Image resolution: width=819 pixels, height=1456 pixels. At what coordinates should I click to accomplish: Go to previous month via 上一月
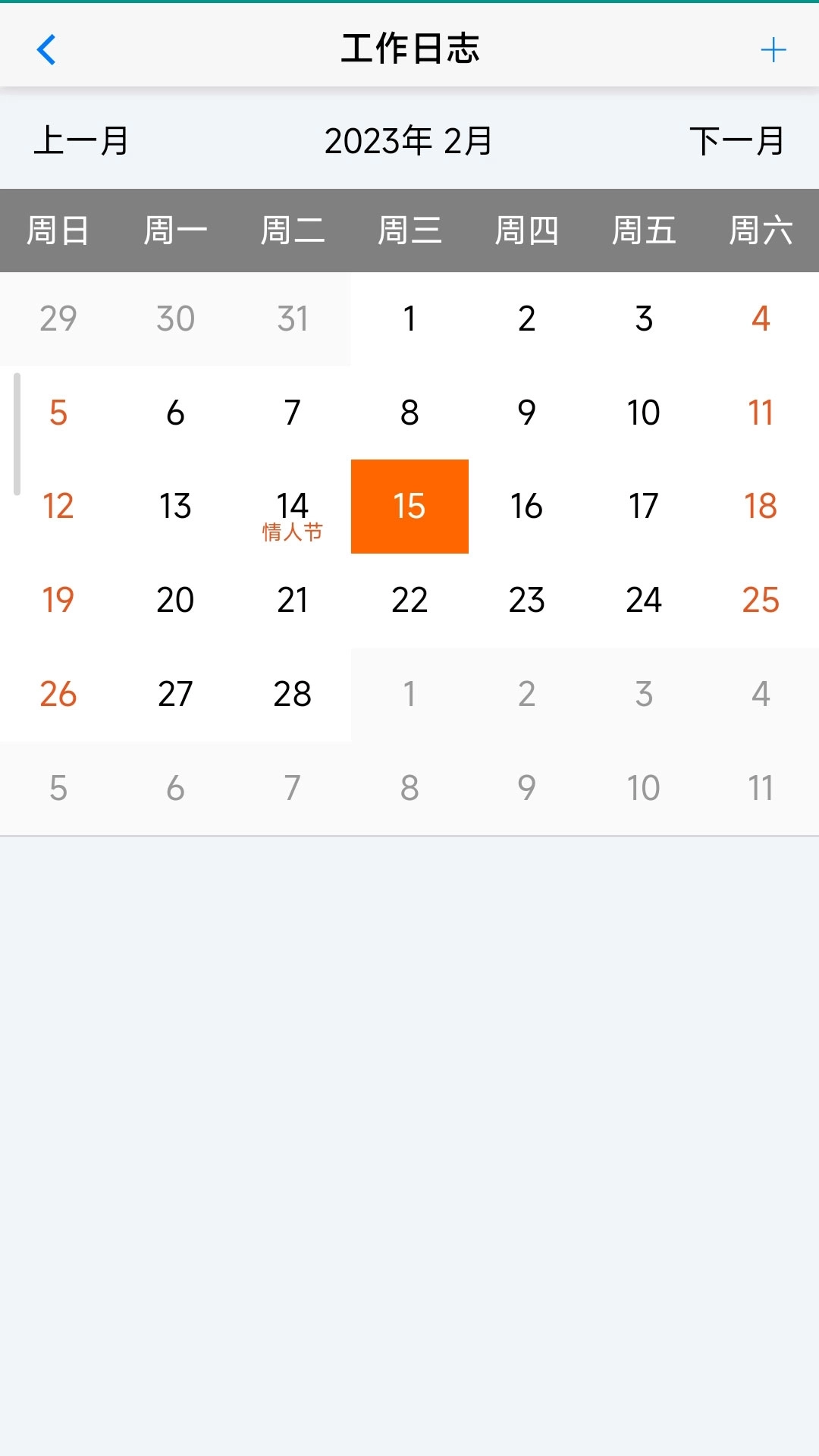pyautogui.click(x=82, y=141)
